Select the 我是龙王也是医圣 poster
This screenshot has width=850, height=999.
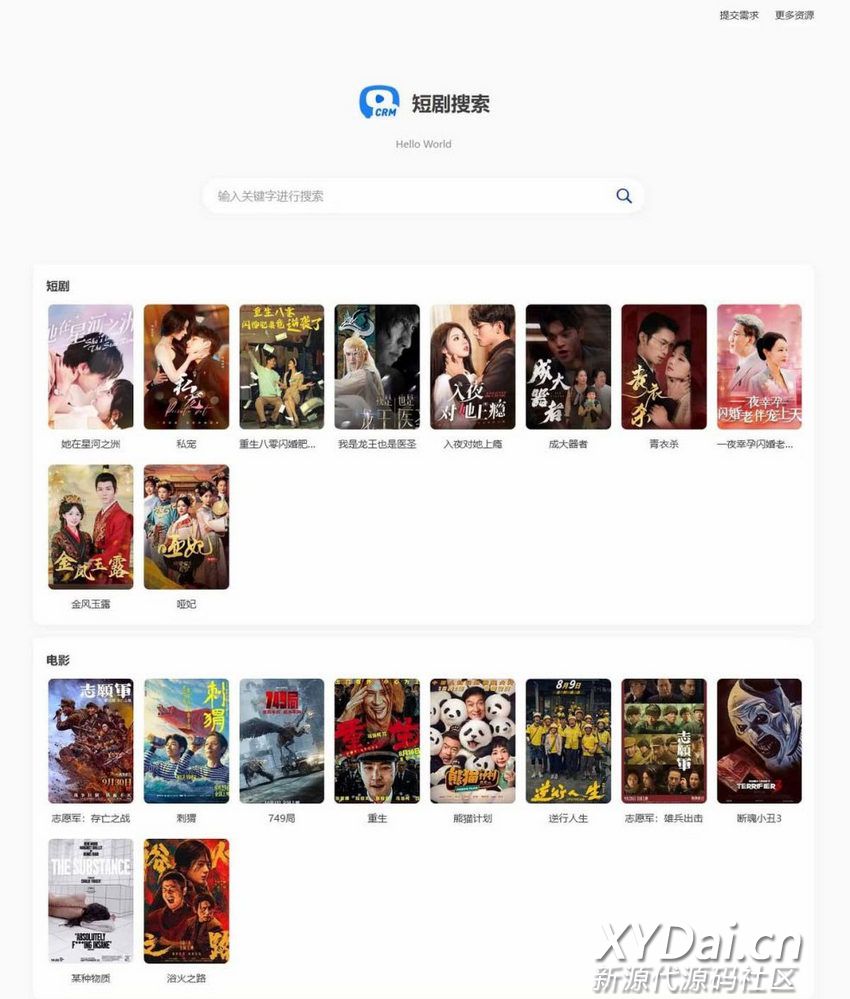[x=377, y=367]
